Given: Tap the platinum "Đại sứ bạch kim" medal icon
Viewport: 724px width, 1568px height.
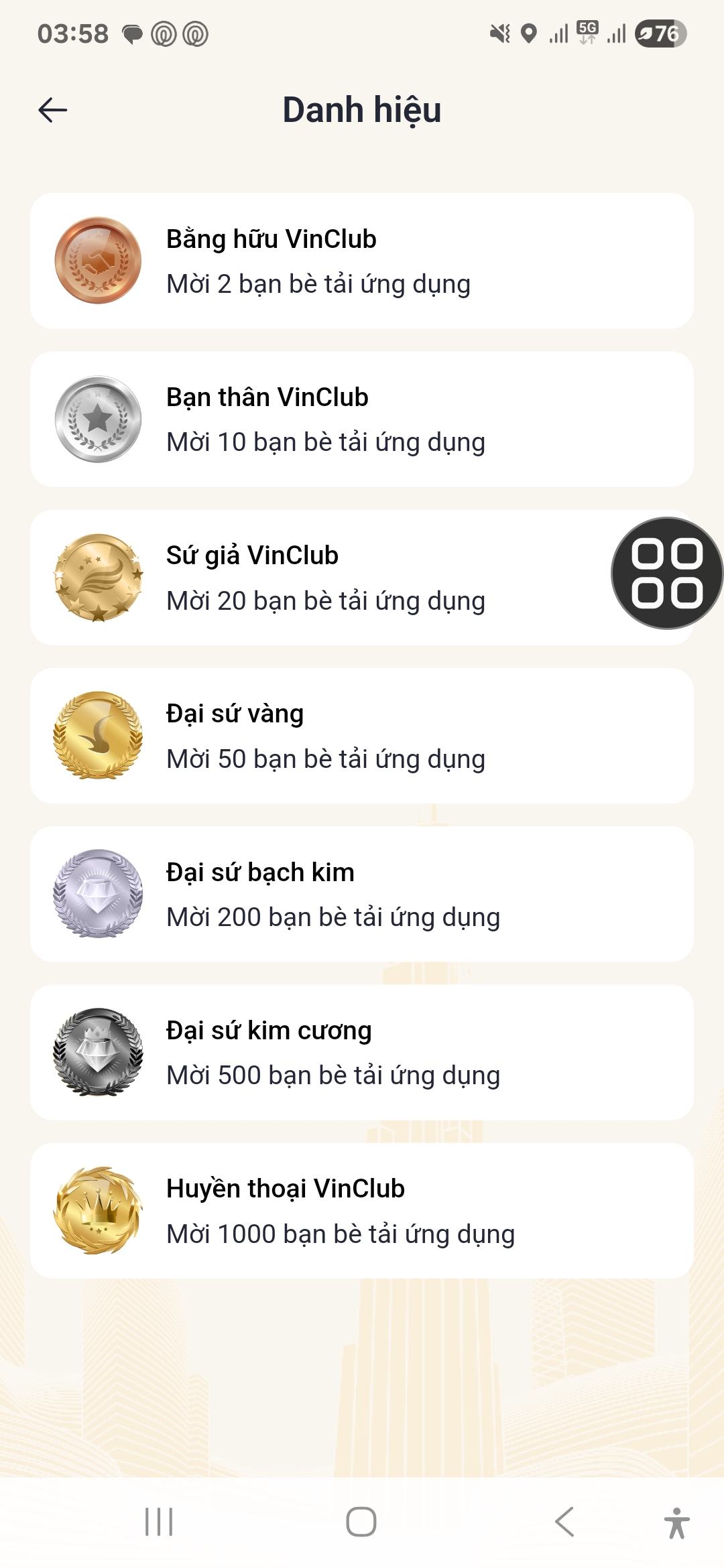Looking at the screenshot, I should [x=98, y=894].
